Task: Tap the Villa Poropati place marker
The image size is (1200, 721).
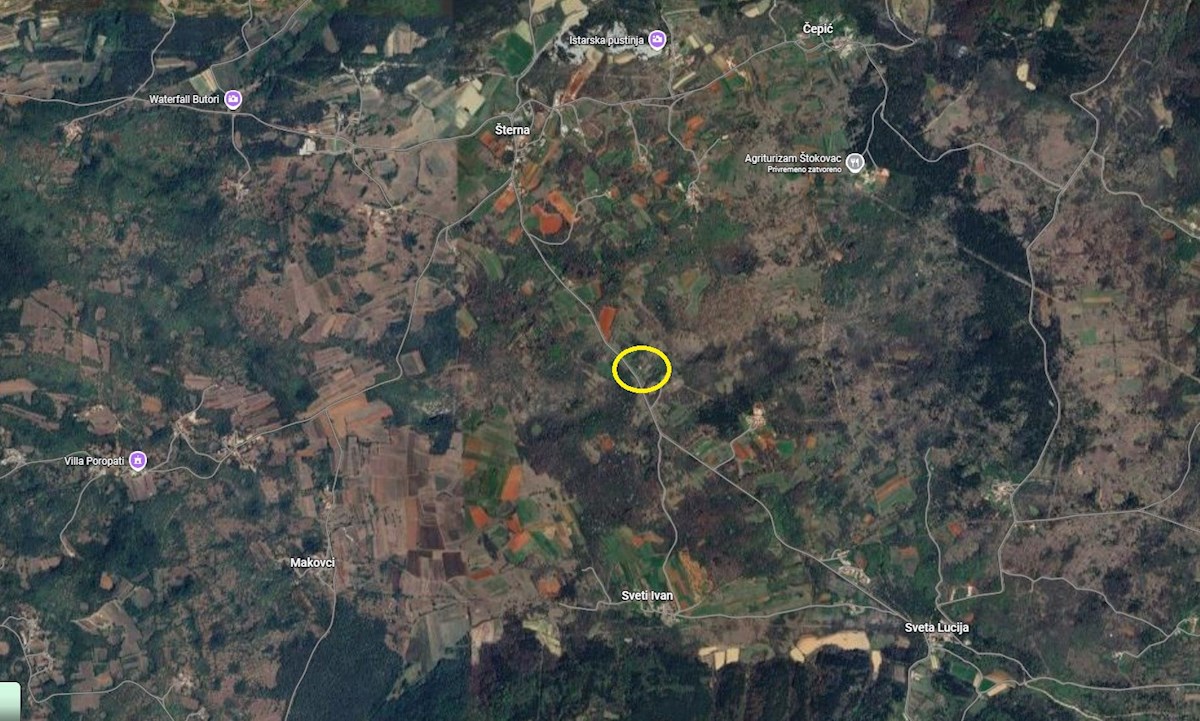Action: [139, 461]
